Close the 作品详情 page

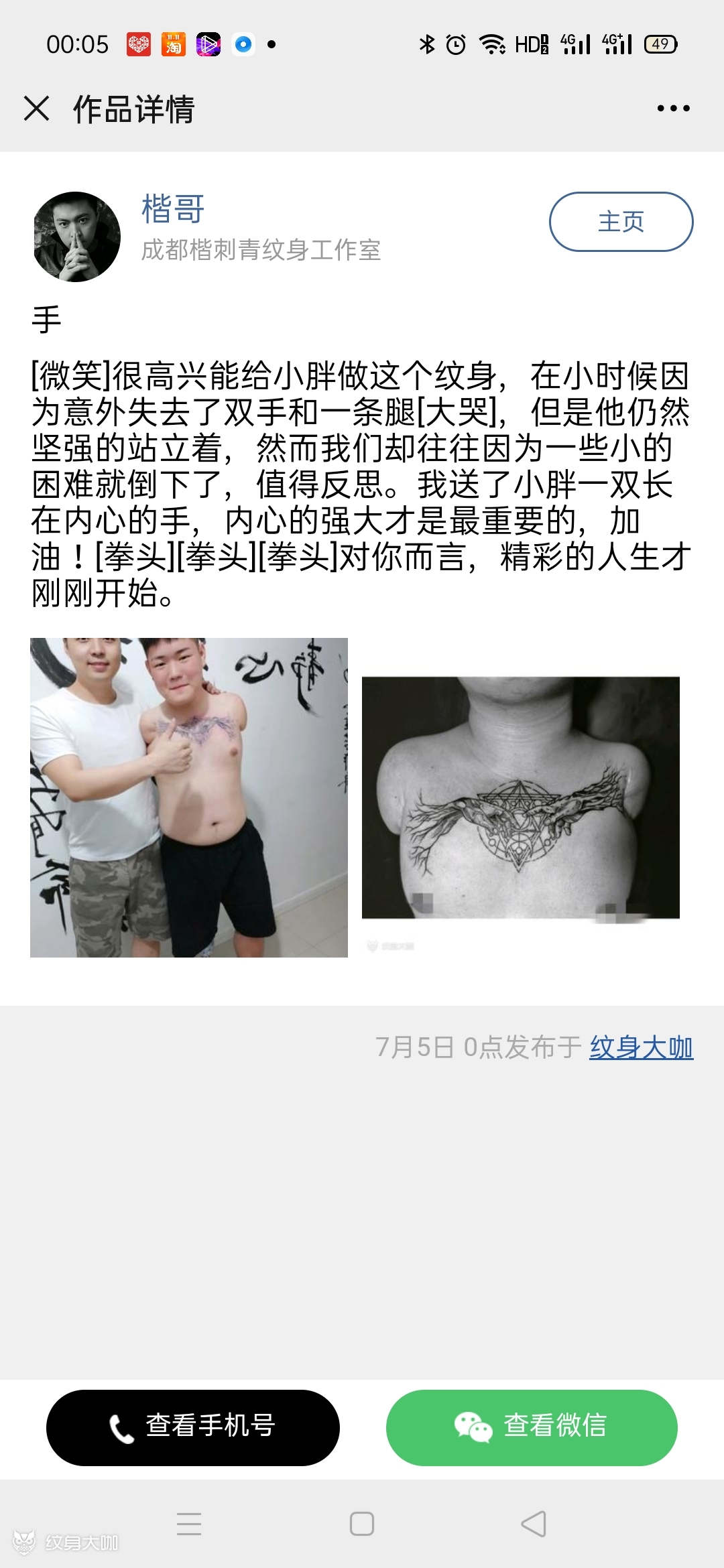[x=36, y=109]
